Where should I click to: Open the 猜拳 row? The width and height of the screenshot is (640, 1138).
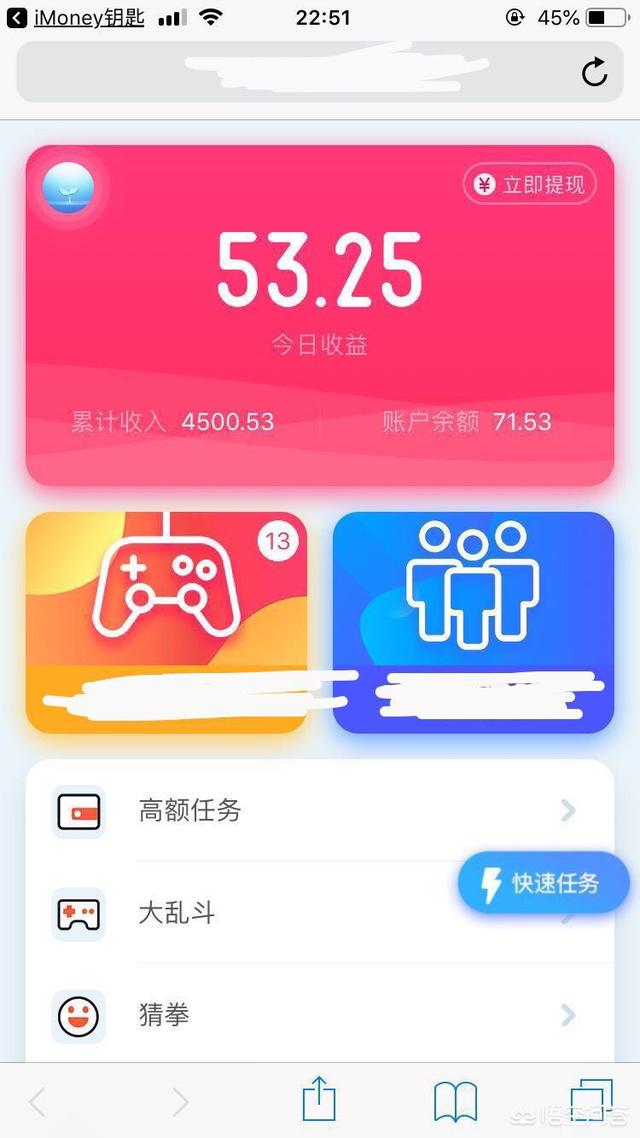click(319, 1016)
